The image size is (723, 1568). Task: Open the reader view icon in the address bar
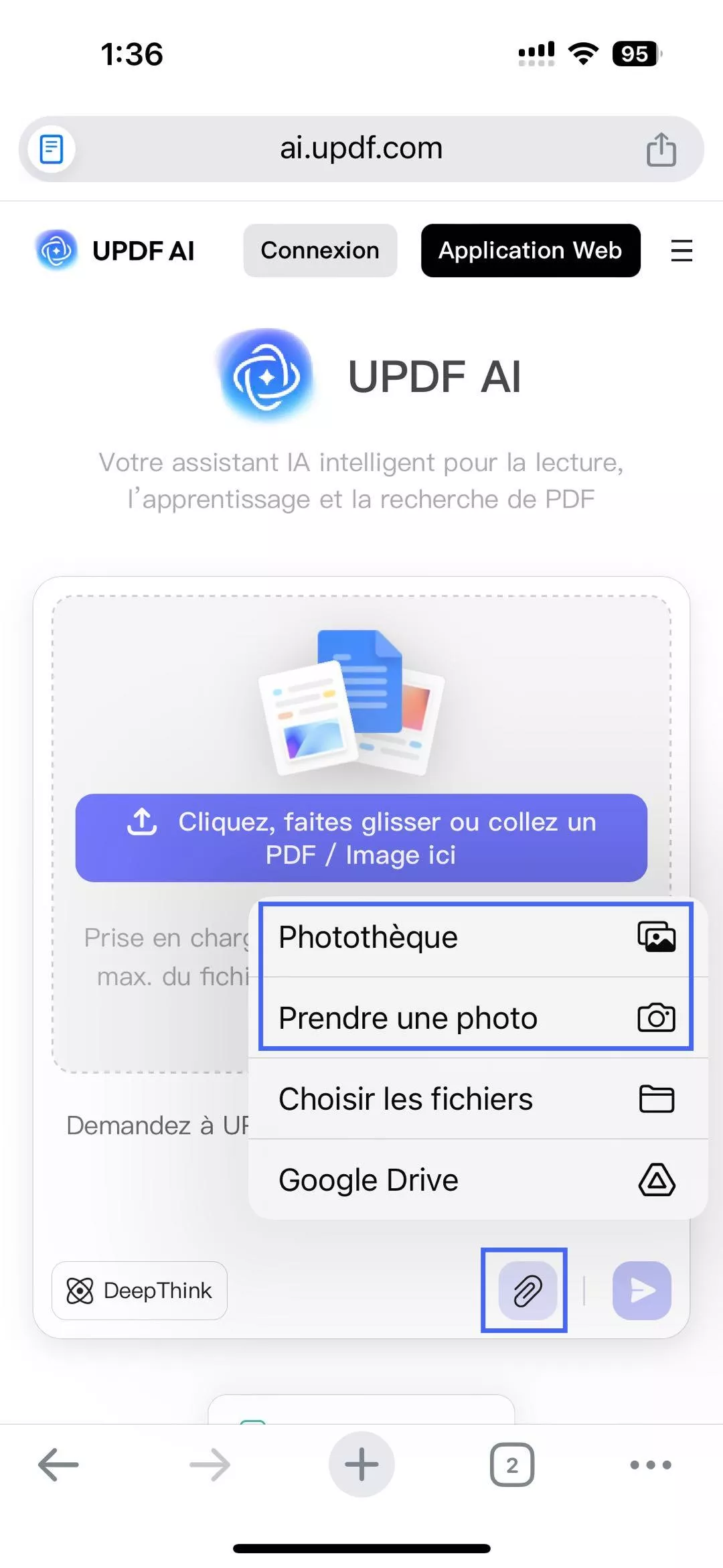pos(51,149)
